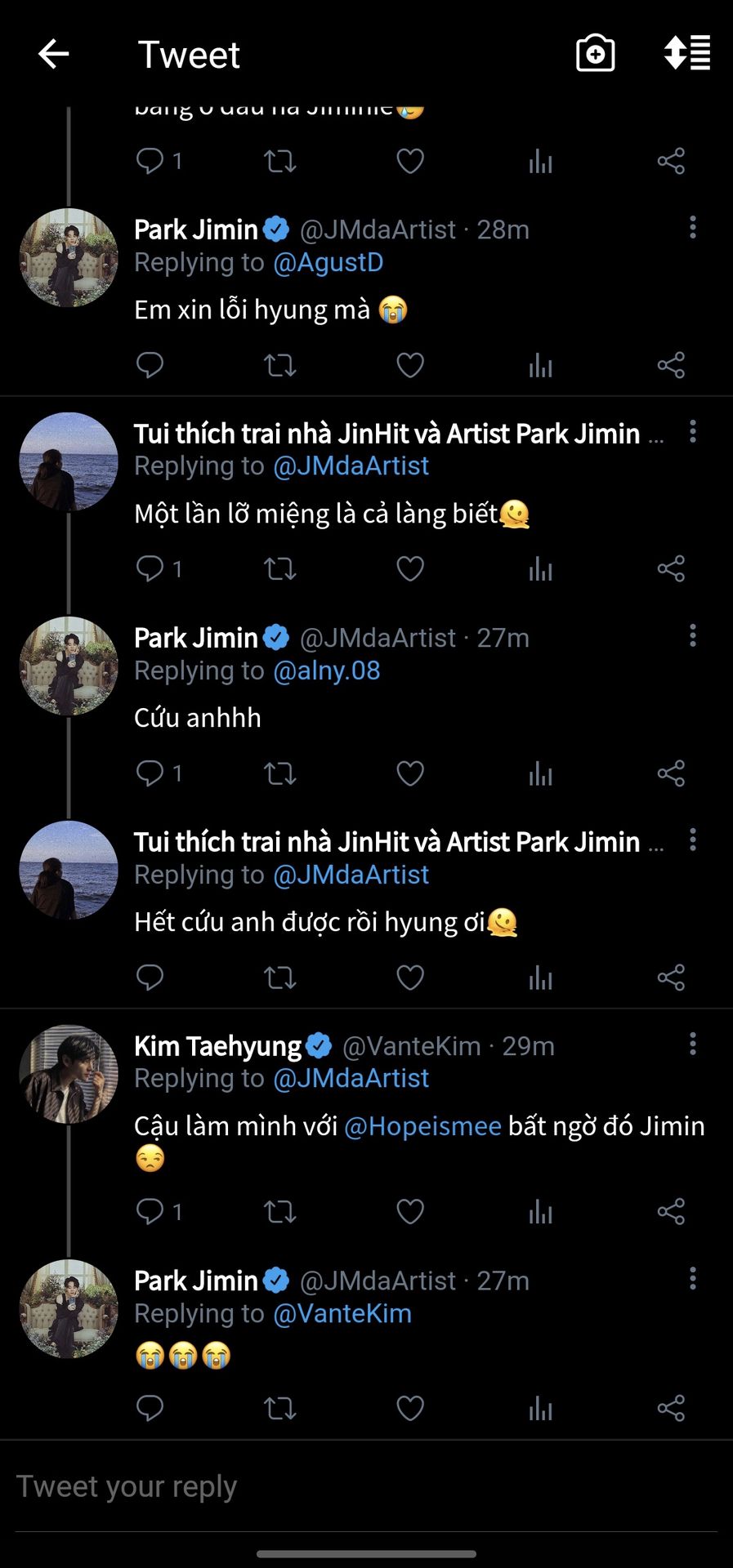733x1568 pixels.
Task: Tap the camera plus icon in header
Action: coord(595,55)
